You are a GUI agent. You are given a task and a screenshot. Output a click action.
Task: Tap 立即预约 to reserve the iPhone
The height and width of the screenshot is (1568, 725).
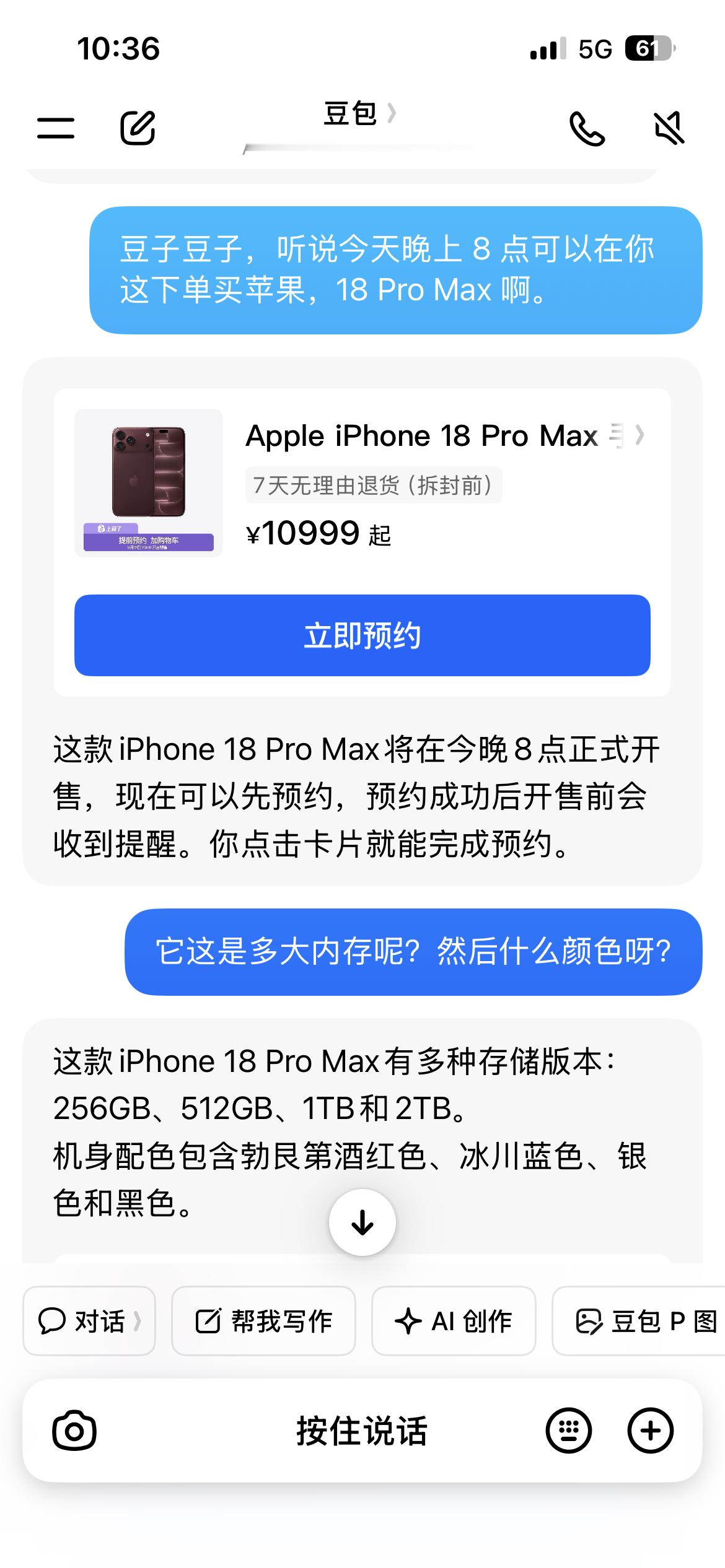click(362, 635)
